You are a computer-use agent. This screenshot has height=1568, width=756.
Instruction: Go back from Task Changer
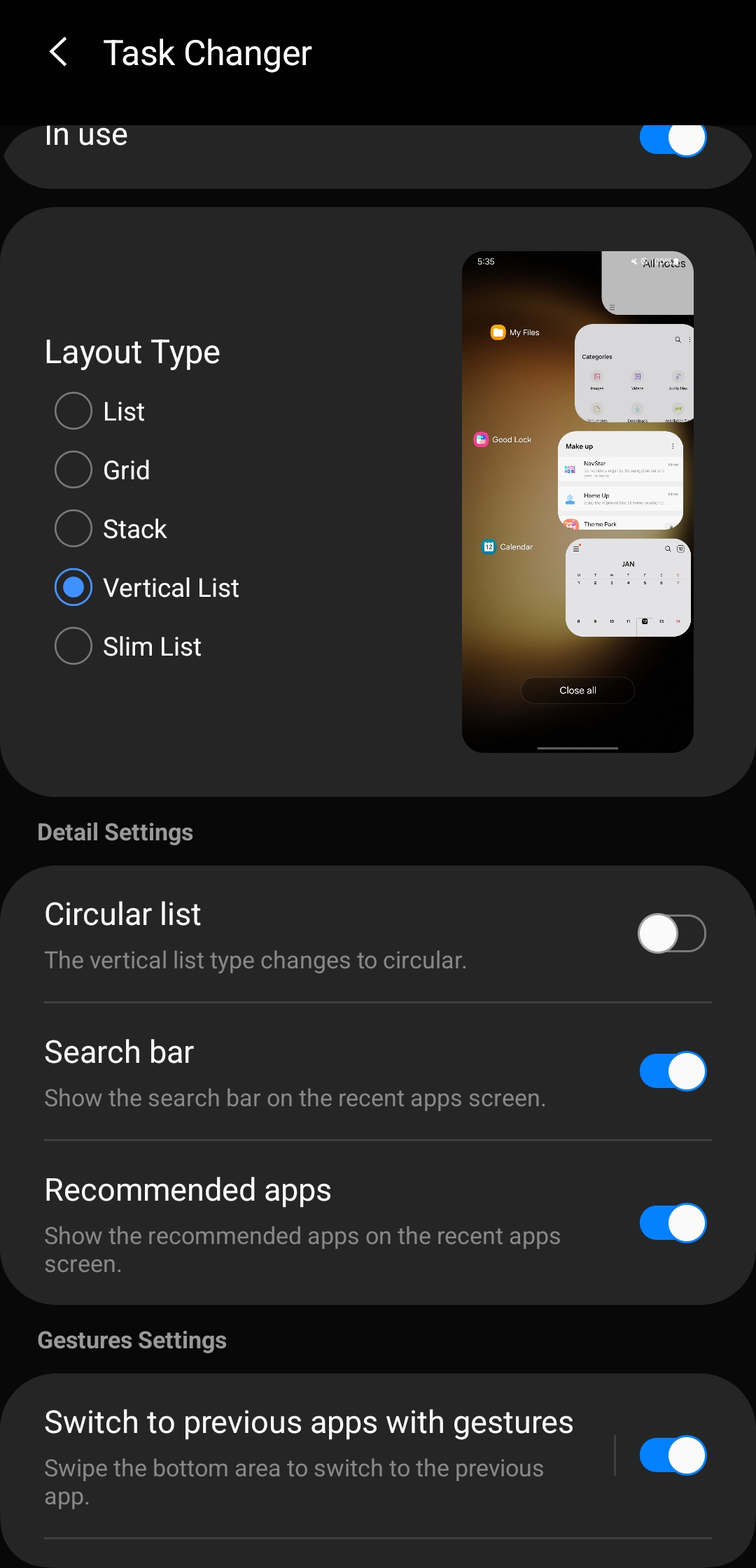[x=59, y=52]
